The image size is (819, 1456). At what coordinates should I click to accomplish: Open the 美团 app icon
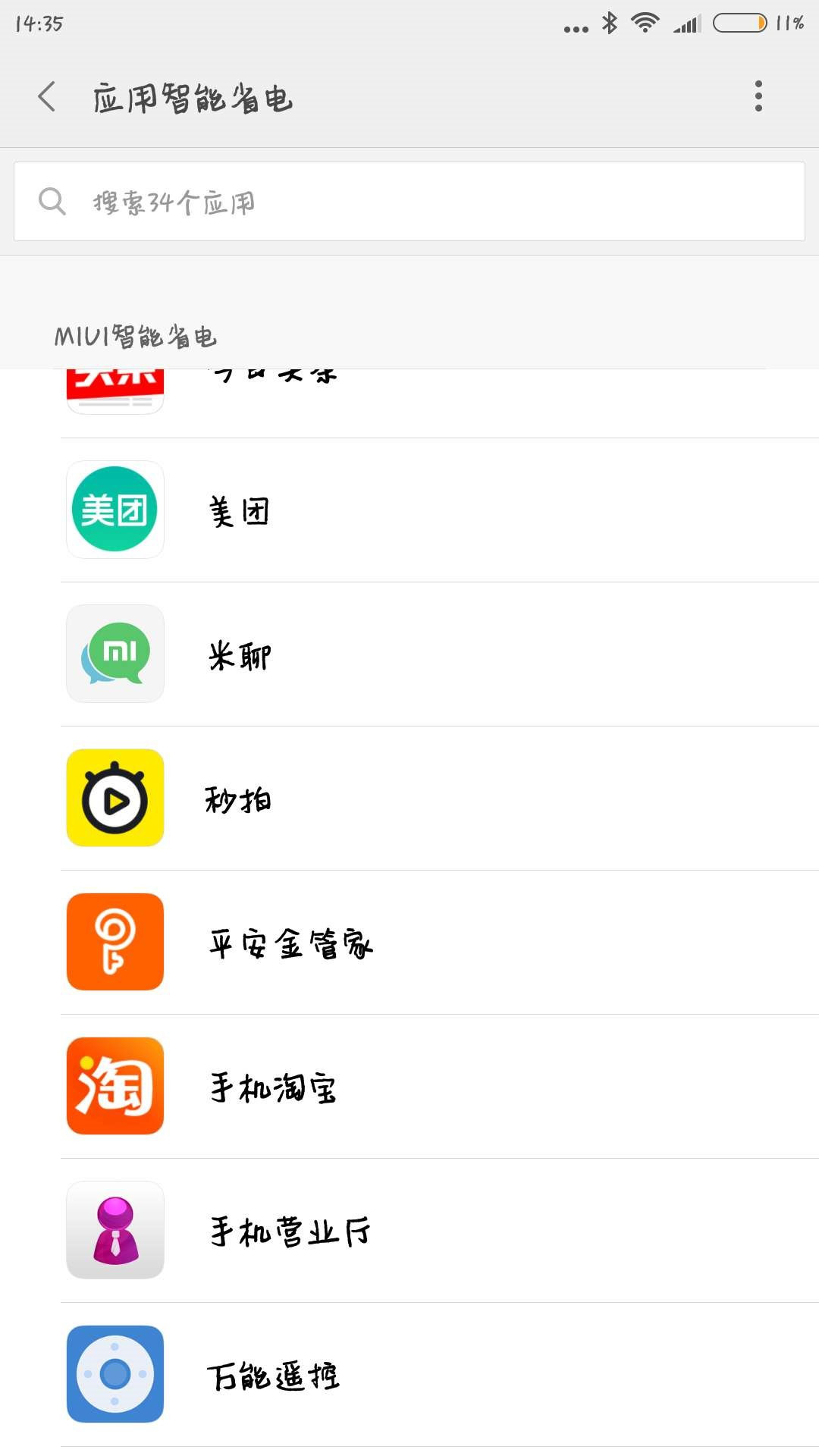point(115,509)
